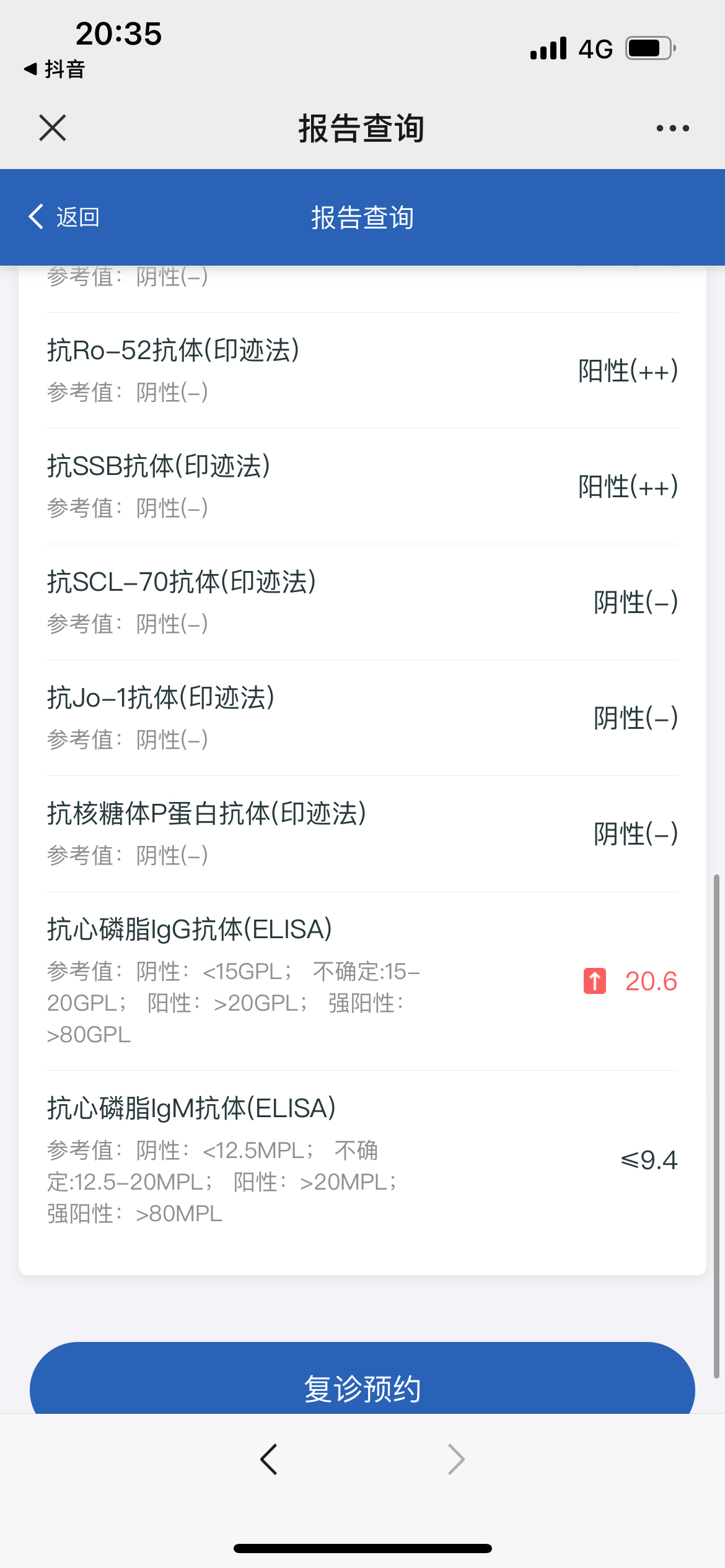The width and height of the screenshot is (725, 1568).
Task: Tap 返回 to go back
Action: 64,217
